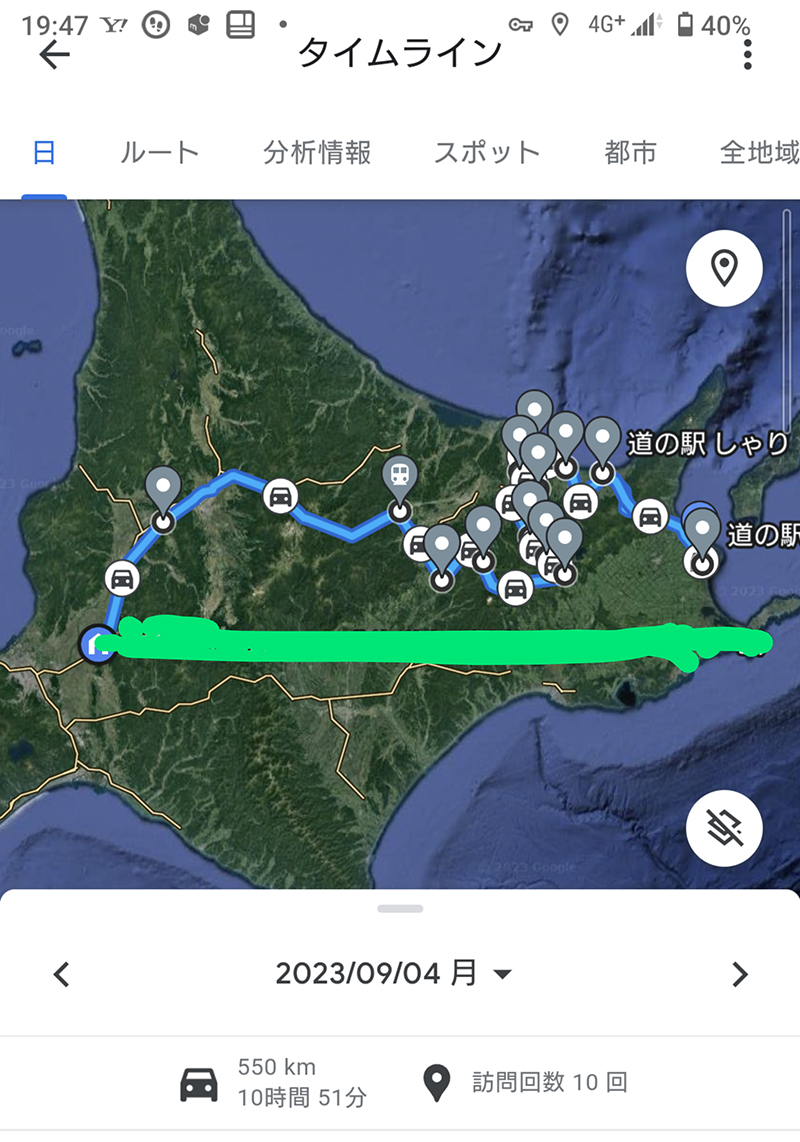
Task: Tap the home marker on the map
Action: [x=98, y=644]
